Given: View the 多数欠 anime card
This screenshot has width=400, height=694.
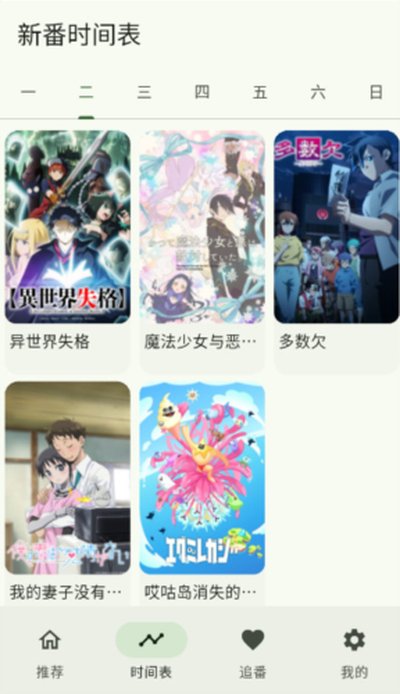Looking at the screenshot, I should pyautogui.click(x=336, y=251).
